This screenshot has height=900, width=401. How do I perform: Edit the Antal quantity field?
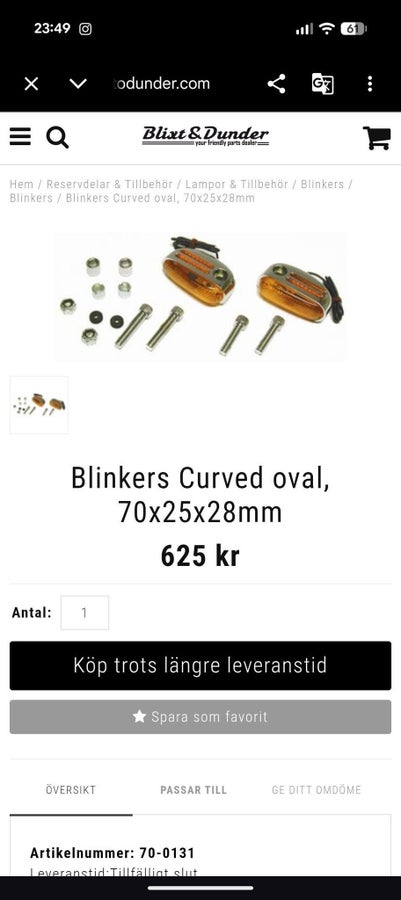(x=85, y=612)
